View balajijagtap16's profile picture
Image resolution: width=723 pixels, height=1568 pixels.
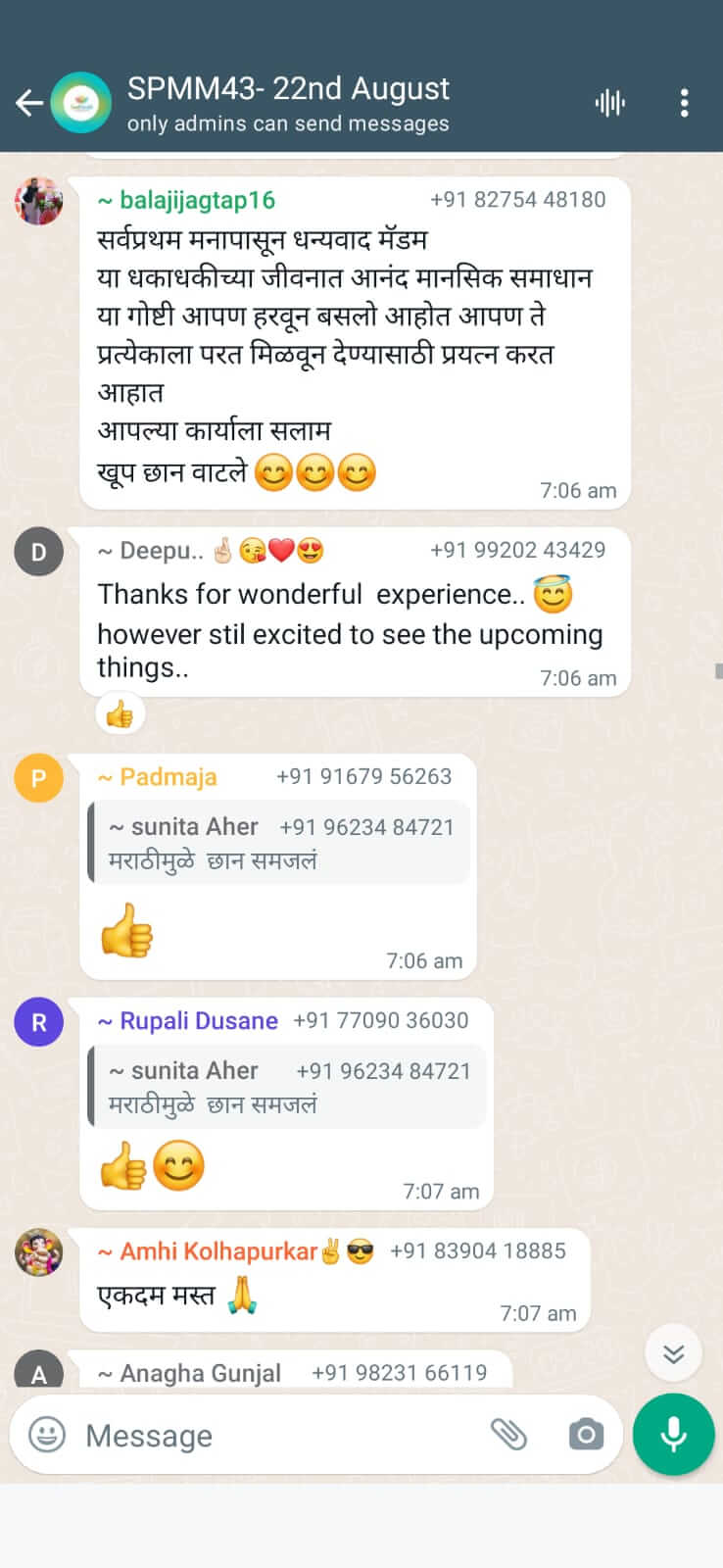39,202
